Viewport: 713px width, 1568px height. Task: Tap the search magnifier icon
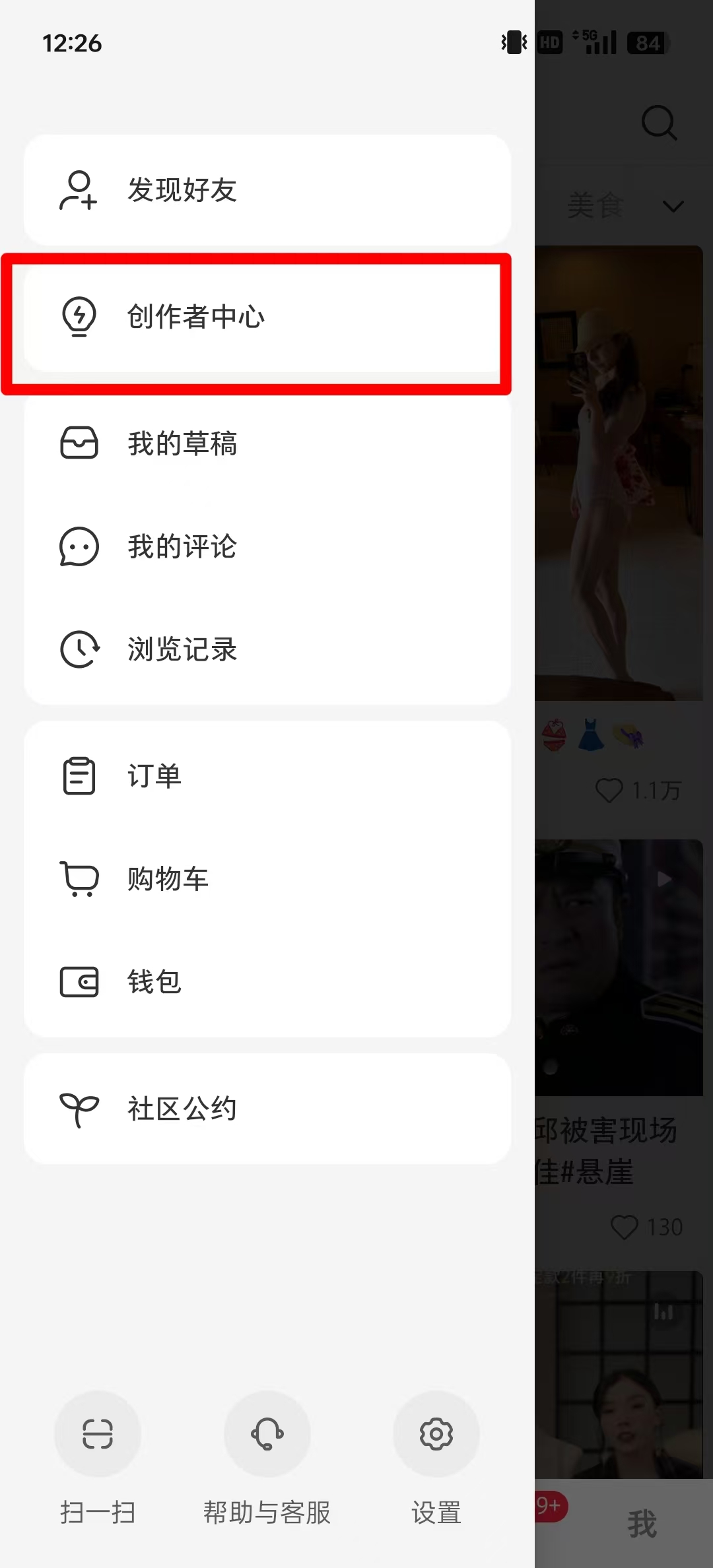click(x=659, y=123)
